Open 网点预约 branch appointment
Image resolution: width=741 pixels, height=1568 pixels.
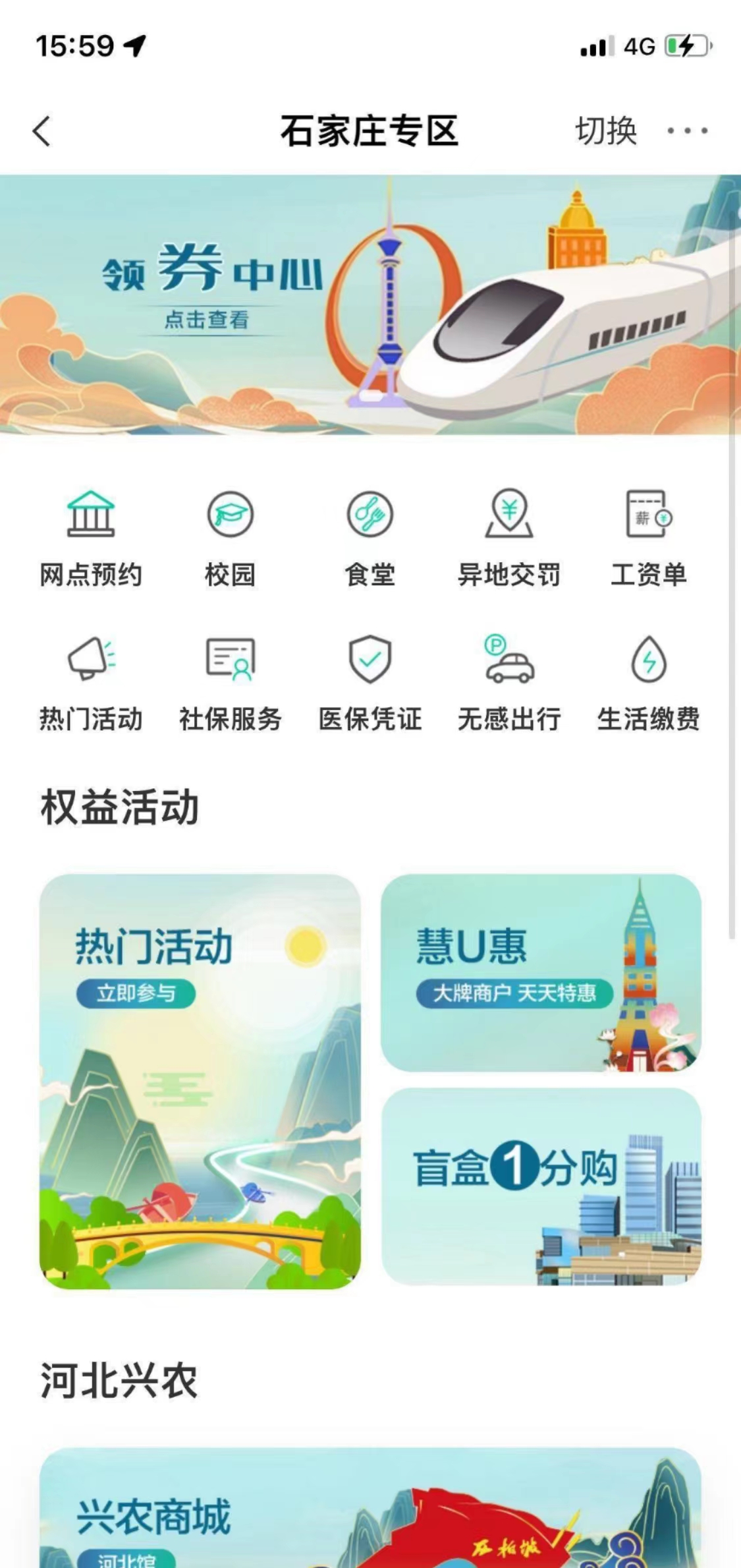tap(91, 538)
